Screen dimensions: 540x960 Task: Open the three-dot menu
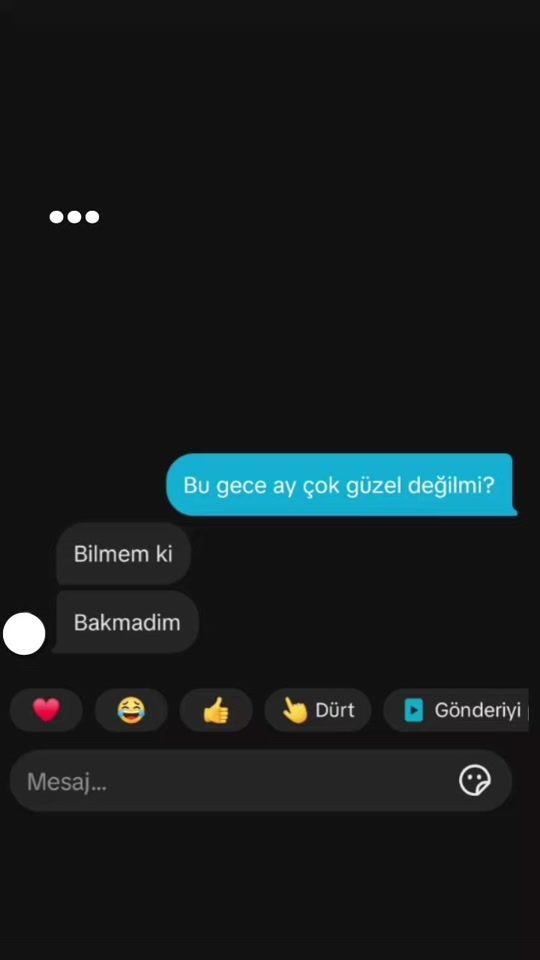[x=74, y=217]
